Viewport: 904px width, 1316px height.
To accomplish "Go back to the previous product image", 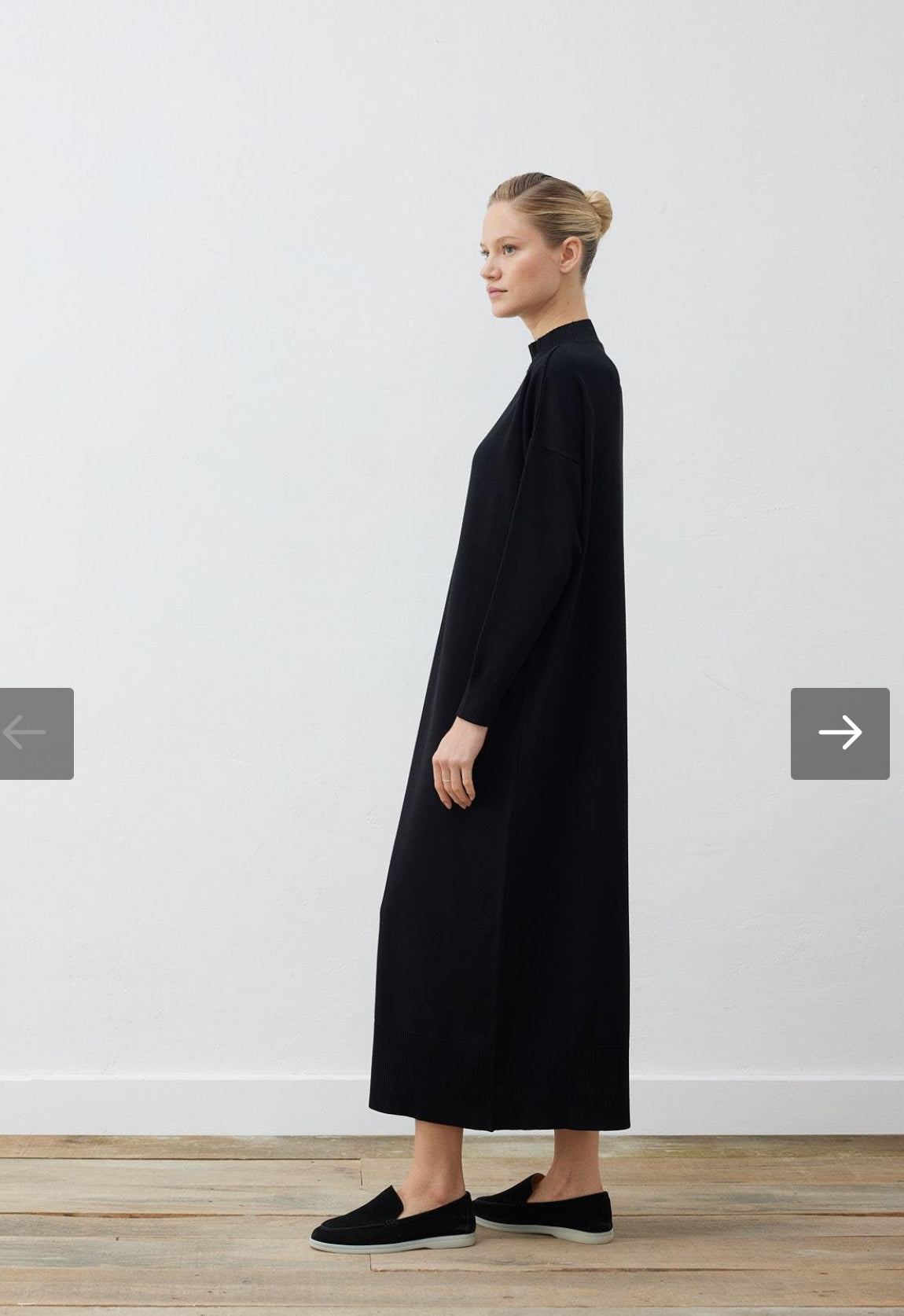I will (35, 733).
